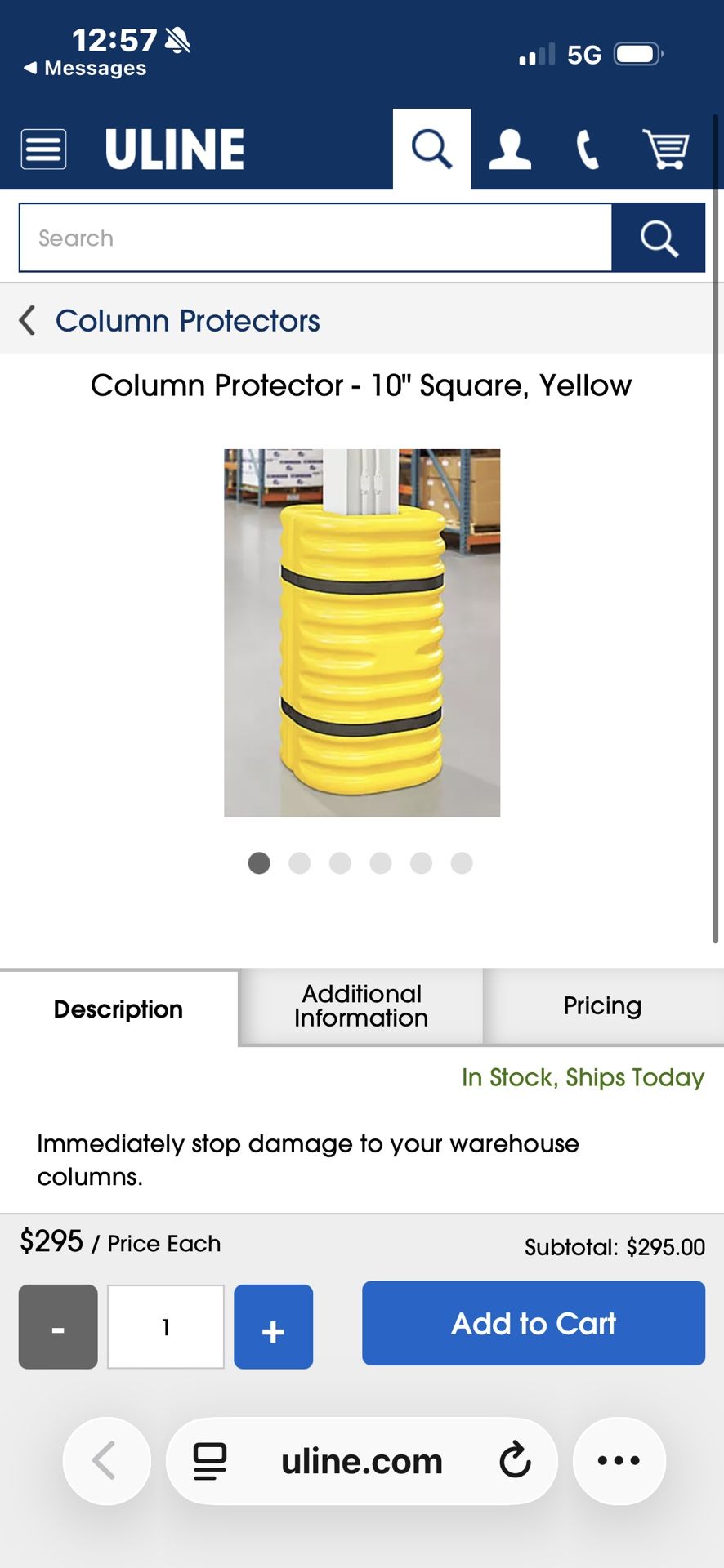724x1568 pixels.
Task: Open the account sign-in person icon
Action: [x=509, y=148]
